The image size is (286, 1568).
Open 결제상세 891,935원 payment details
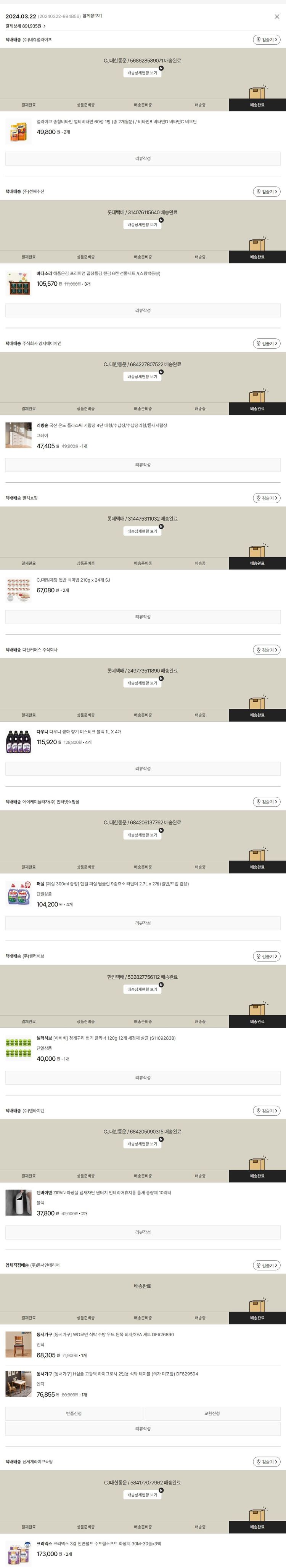tap(26, 26)
